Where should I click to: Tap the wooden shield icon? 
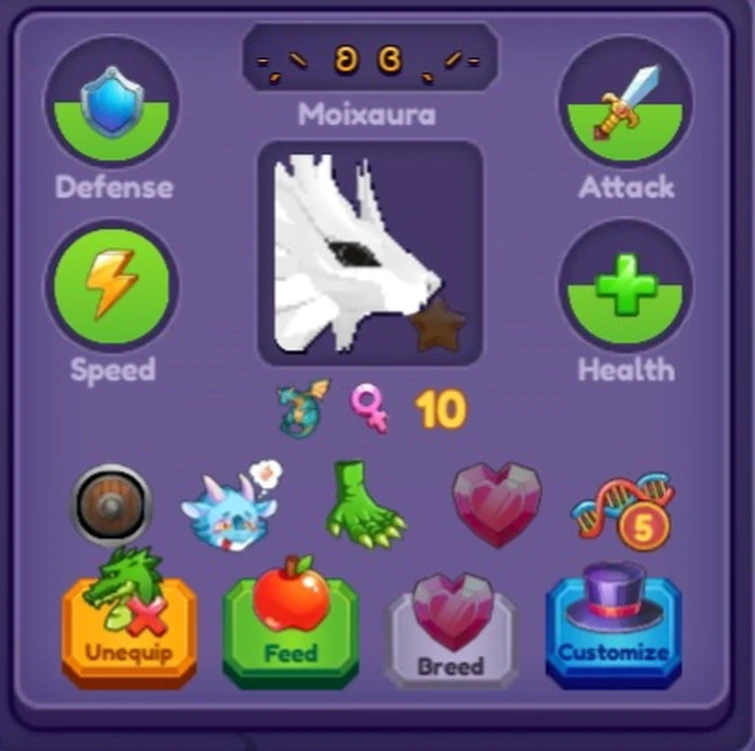pyautogui.click(x=111, y=505)
